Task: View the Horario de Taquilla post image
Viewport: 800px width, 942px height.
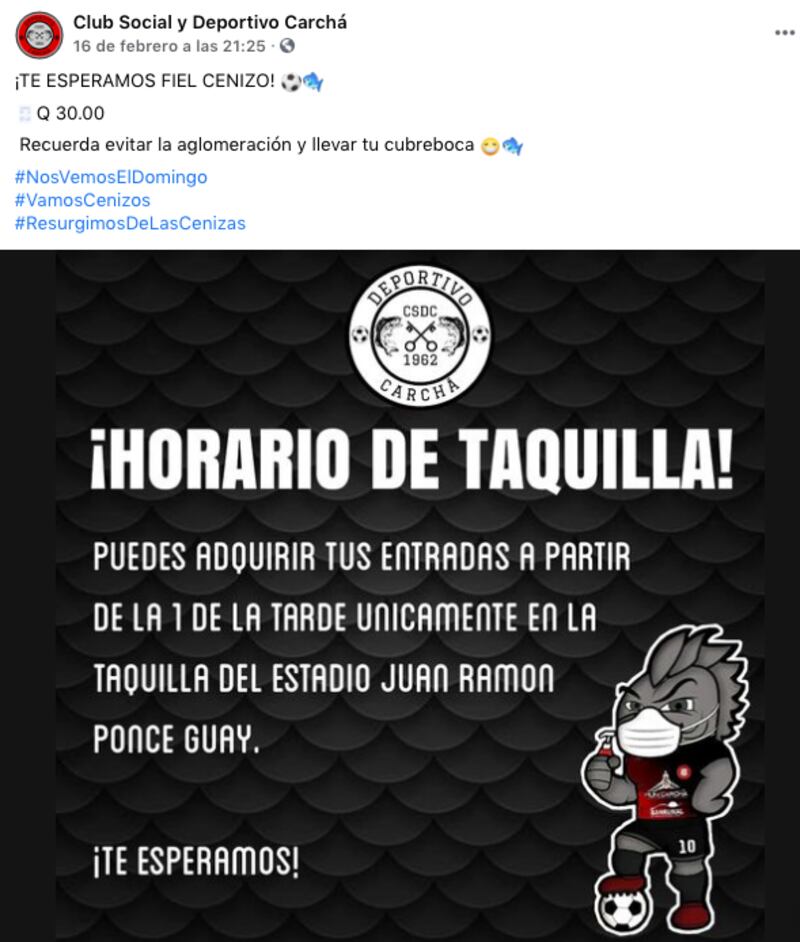Action: click(400, 595)
